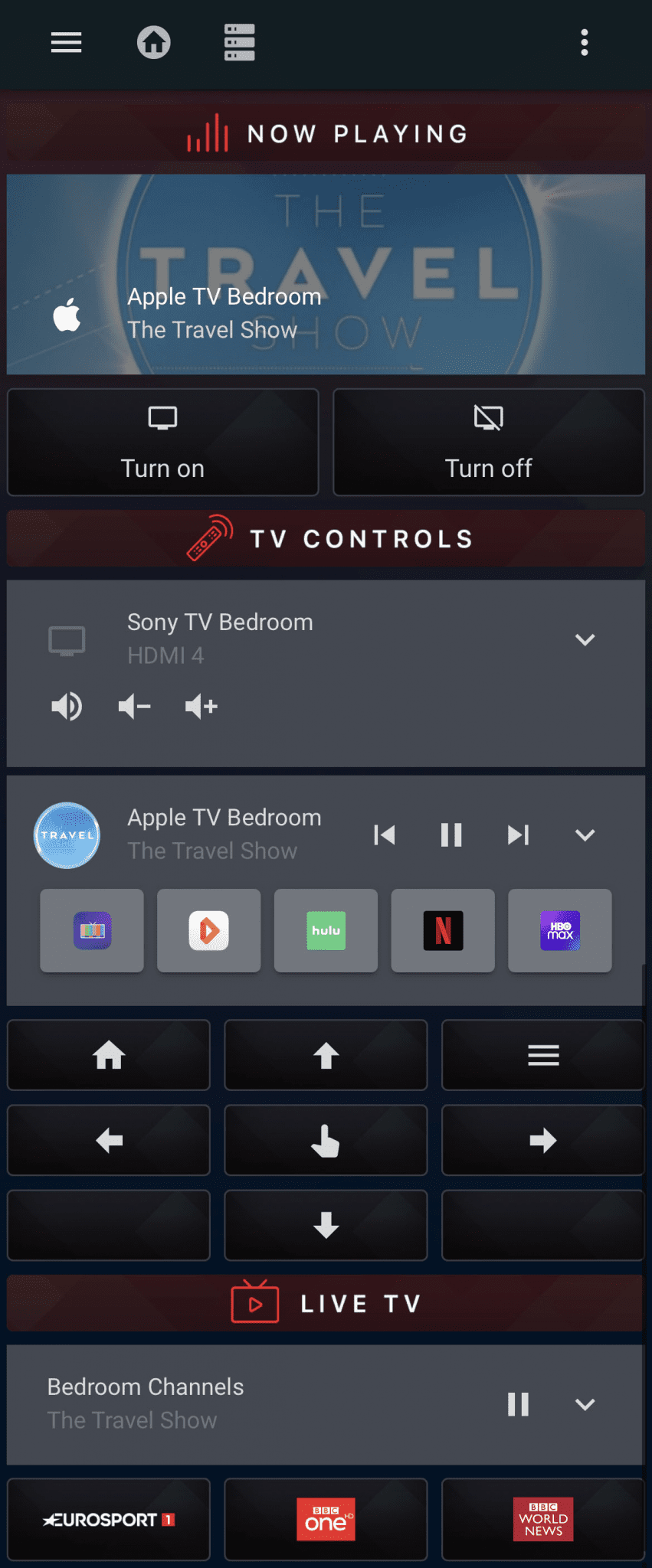Image resolution: width=652 pixels, height=1568 pixels.
Task: Switch to the BBC One channel
Action: pyautogui.click(x=326, y=1519)
